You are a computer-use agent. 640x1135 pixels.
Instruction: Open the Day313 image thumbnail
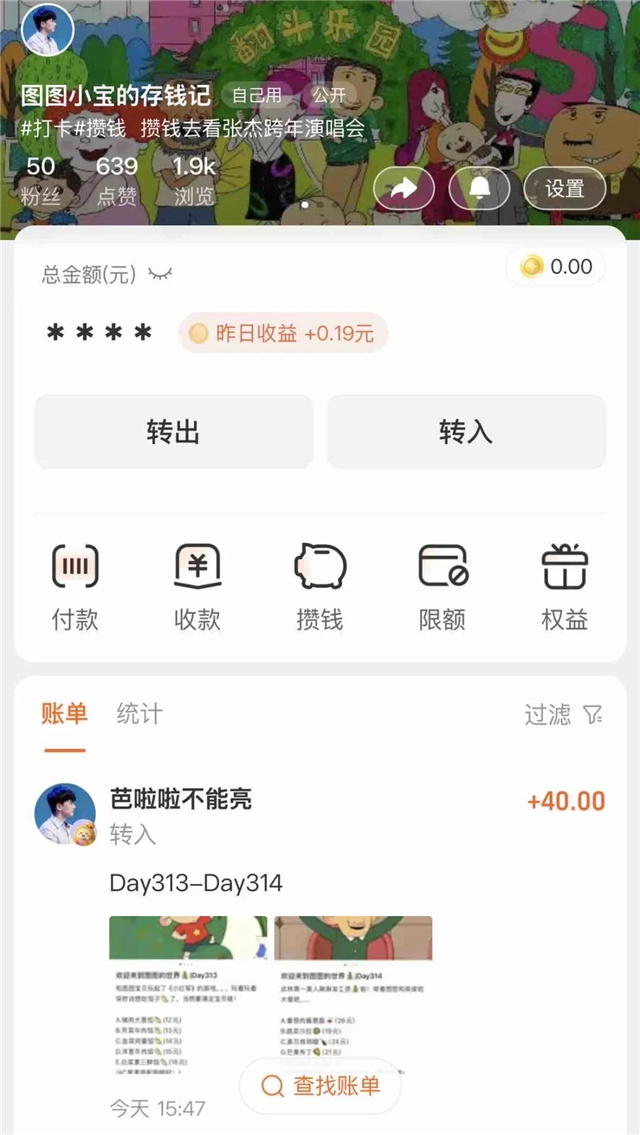(x=188, y=995)
